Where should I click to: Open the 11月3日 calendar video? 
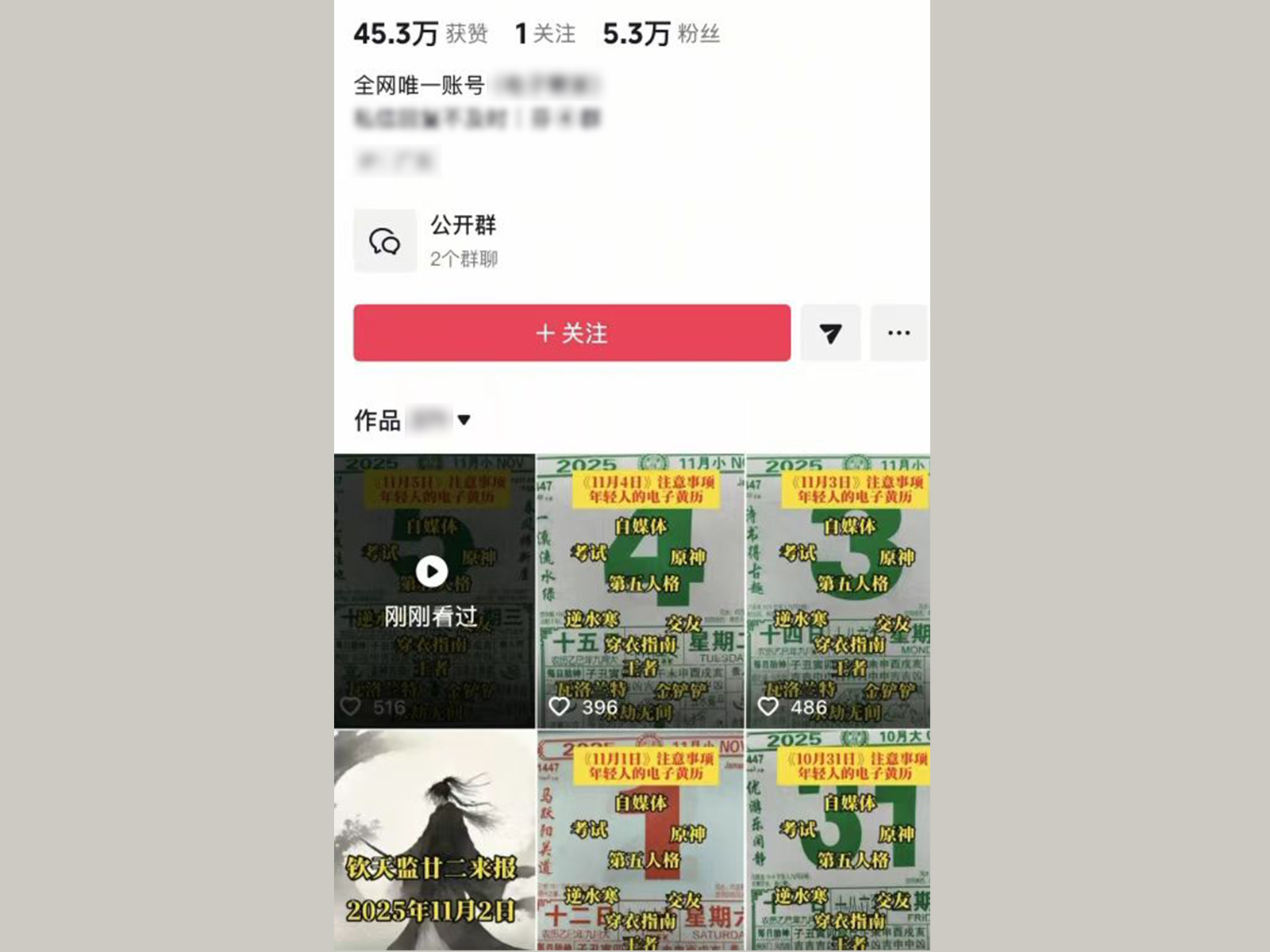click(838, 590)
